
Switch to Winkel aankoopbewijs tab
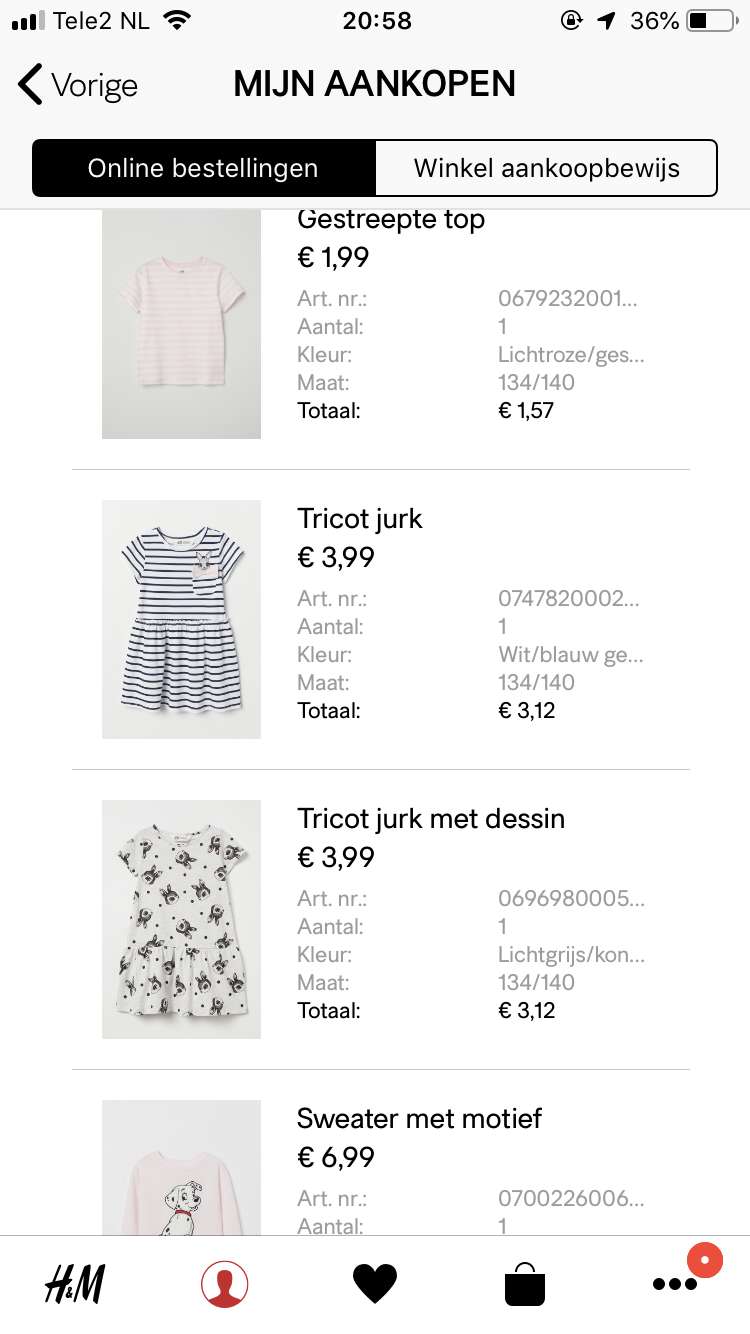[x=546, y=168]
